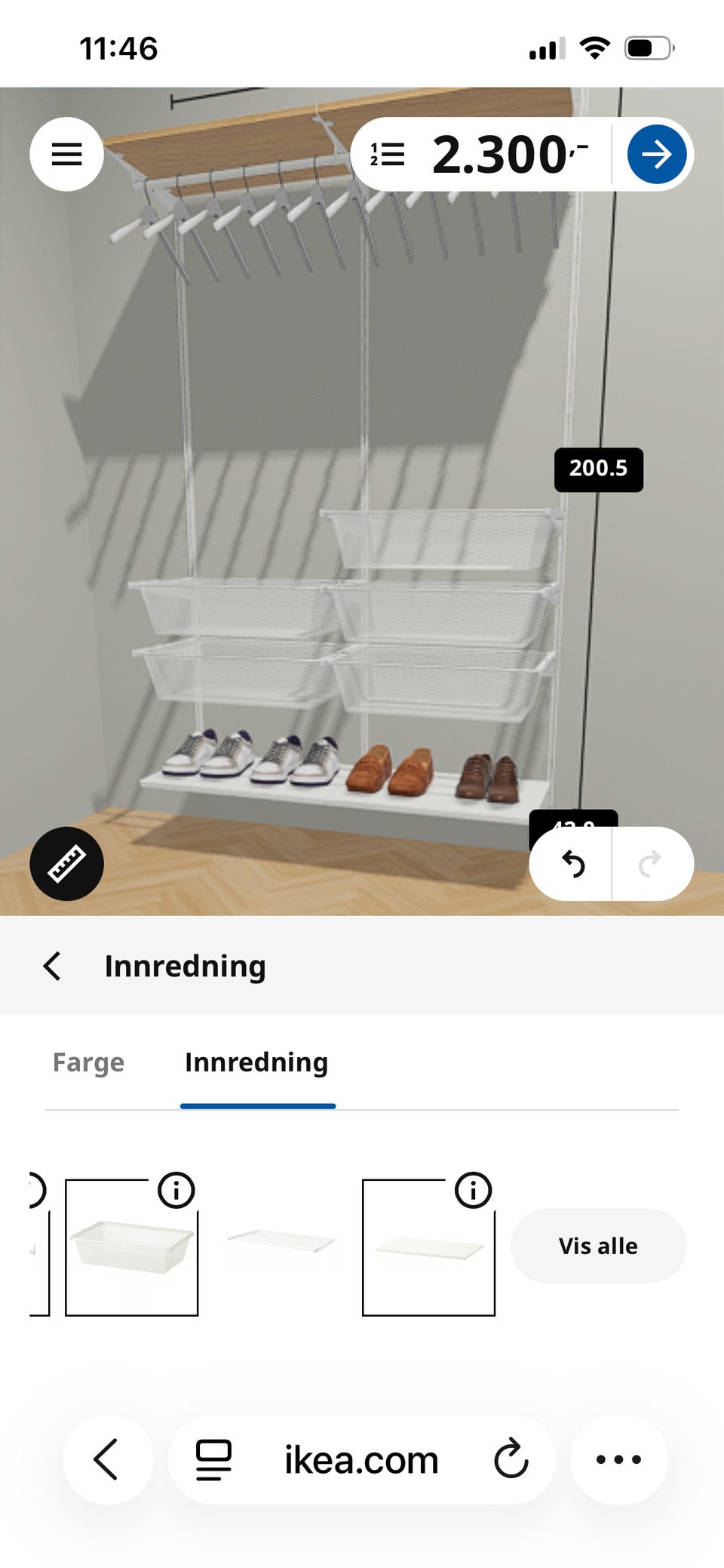
Task: Open the product list summary icon
Action: 388,154
